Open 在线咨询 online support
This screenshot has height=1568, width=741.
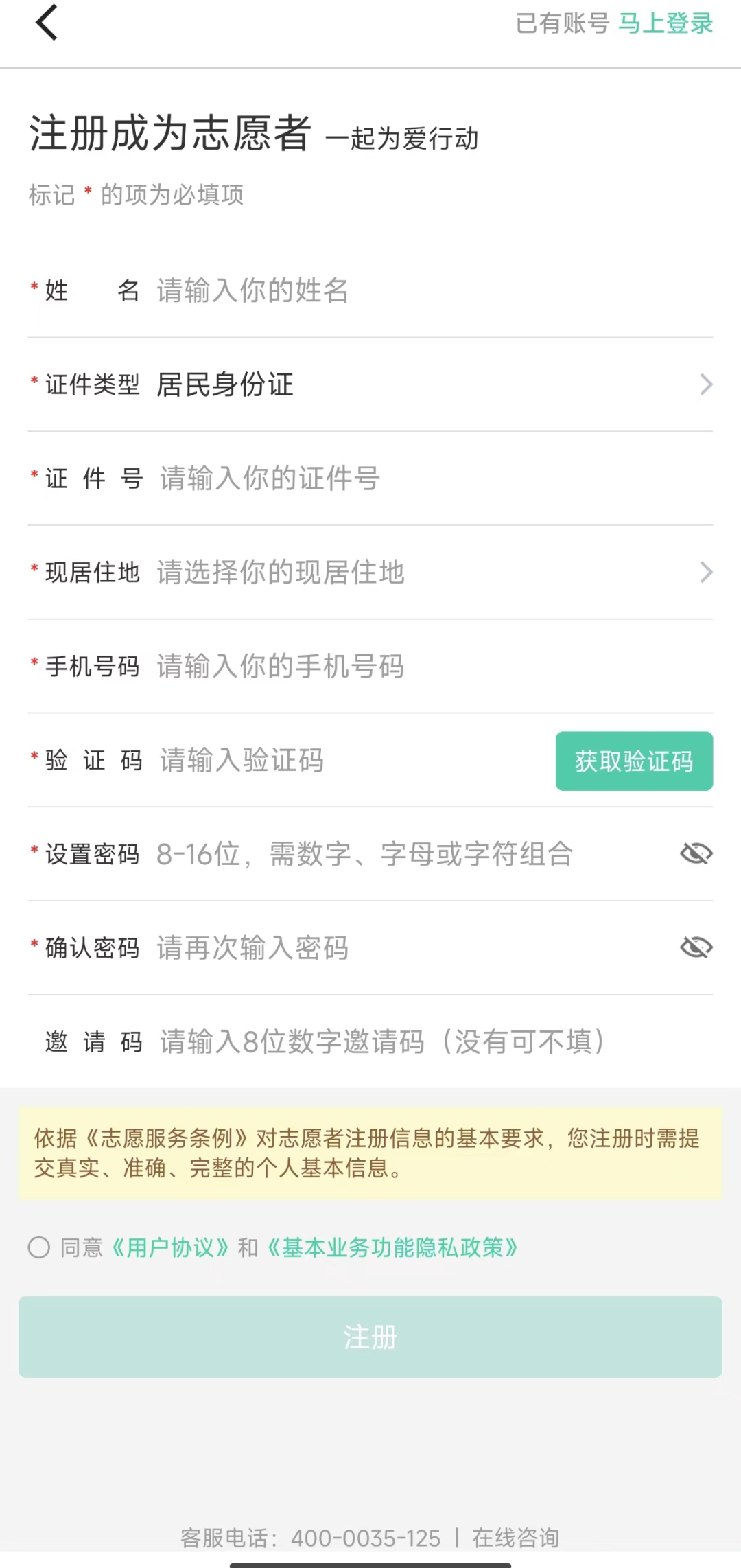(x=515, y=1538)
